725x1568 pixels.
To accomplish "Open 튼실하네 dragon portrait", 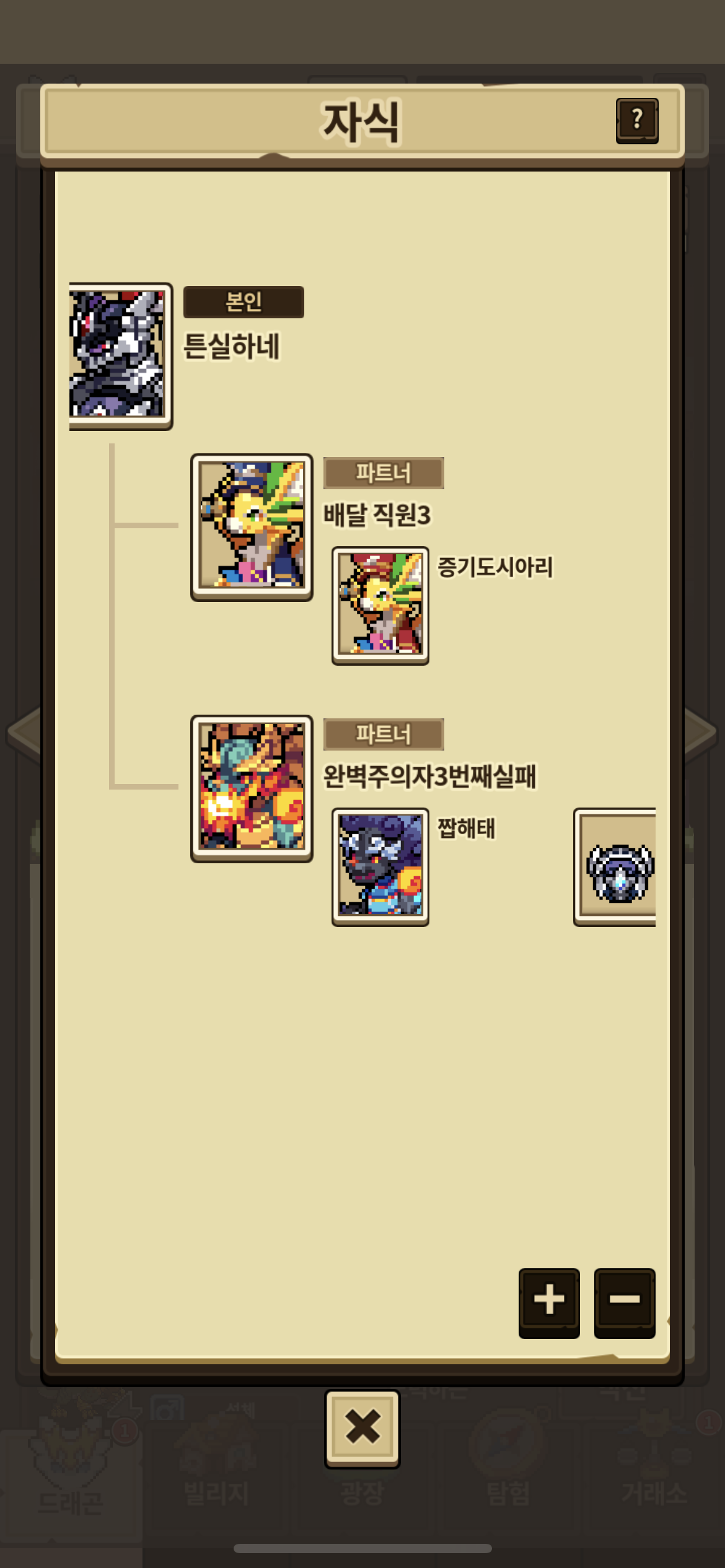I will coord(119,355).
